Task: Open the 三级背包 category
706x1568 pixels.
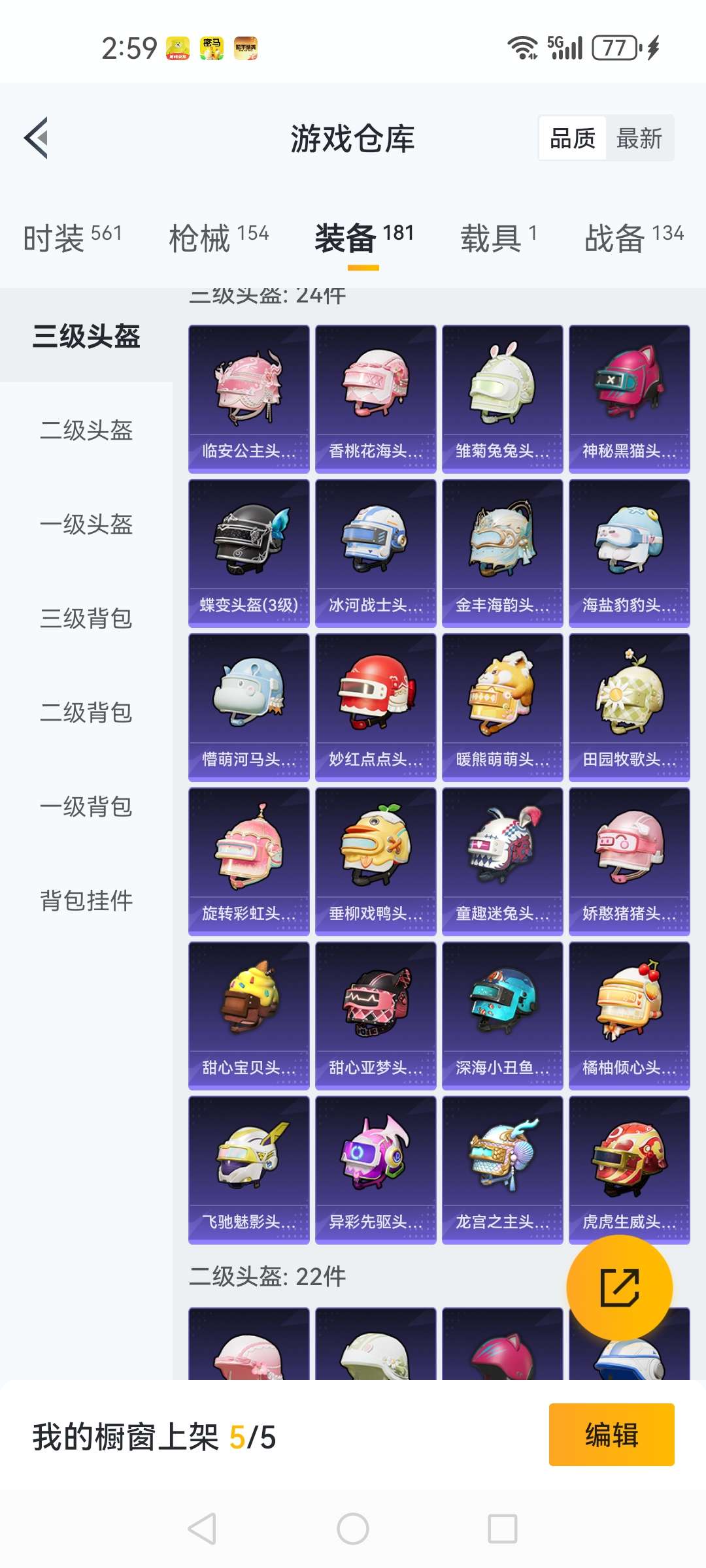Action: click(86, 618)
